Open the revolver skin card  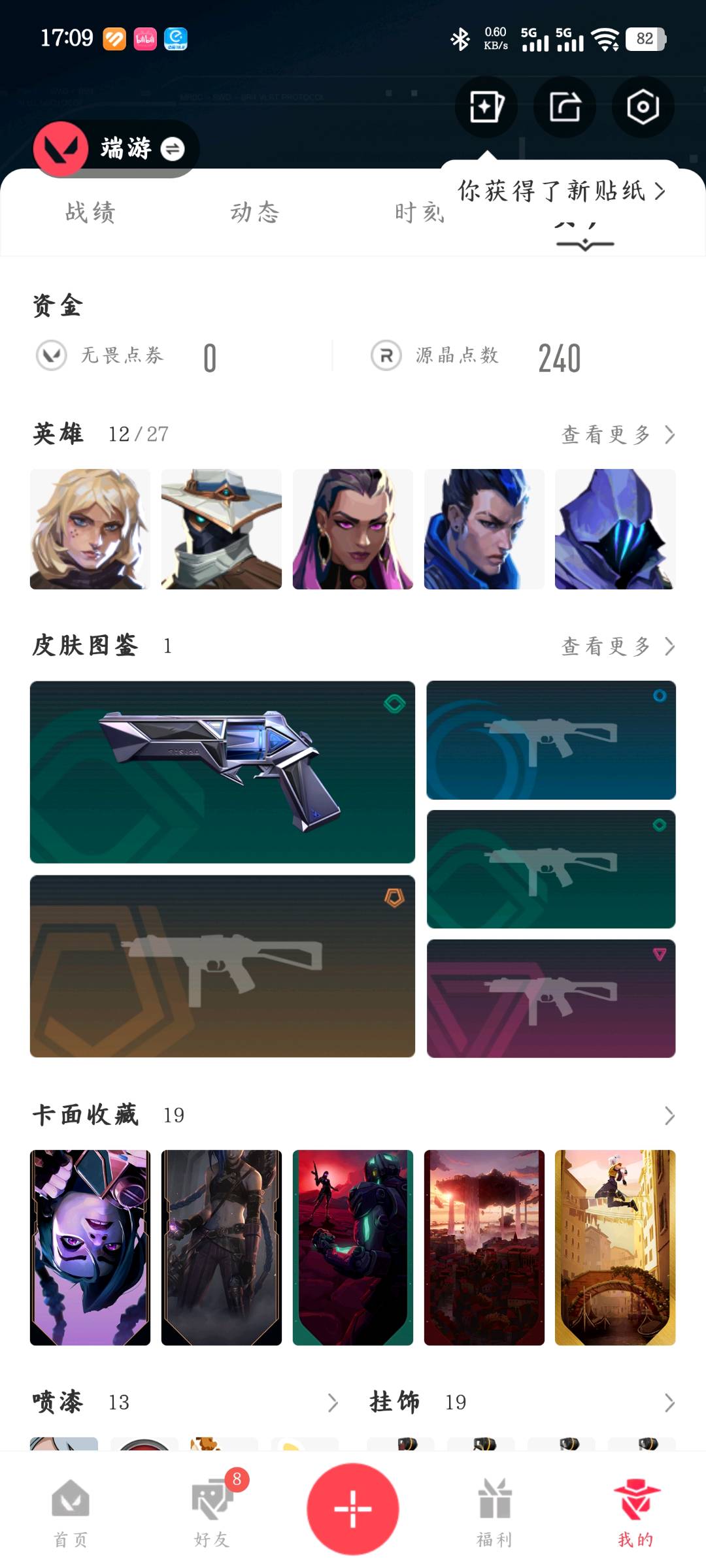click(222, 772)
